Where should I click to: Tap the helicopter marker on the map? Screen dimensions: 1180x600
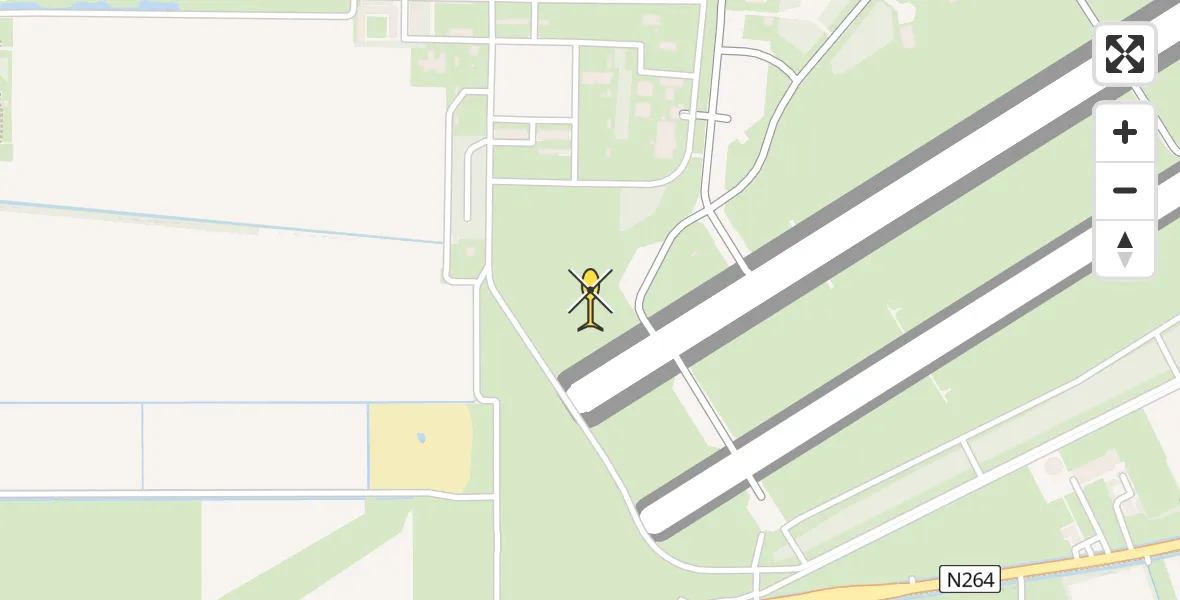tap(591, 298)
